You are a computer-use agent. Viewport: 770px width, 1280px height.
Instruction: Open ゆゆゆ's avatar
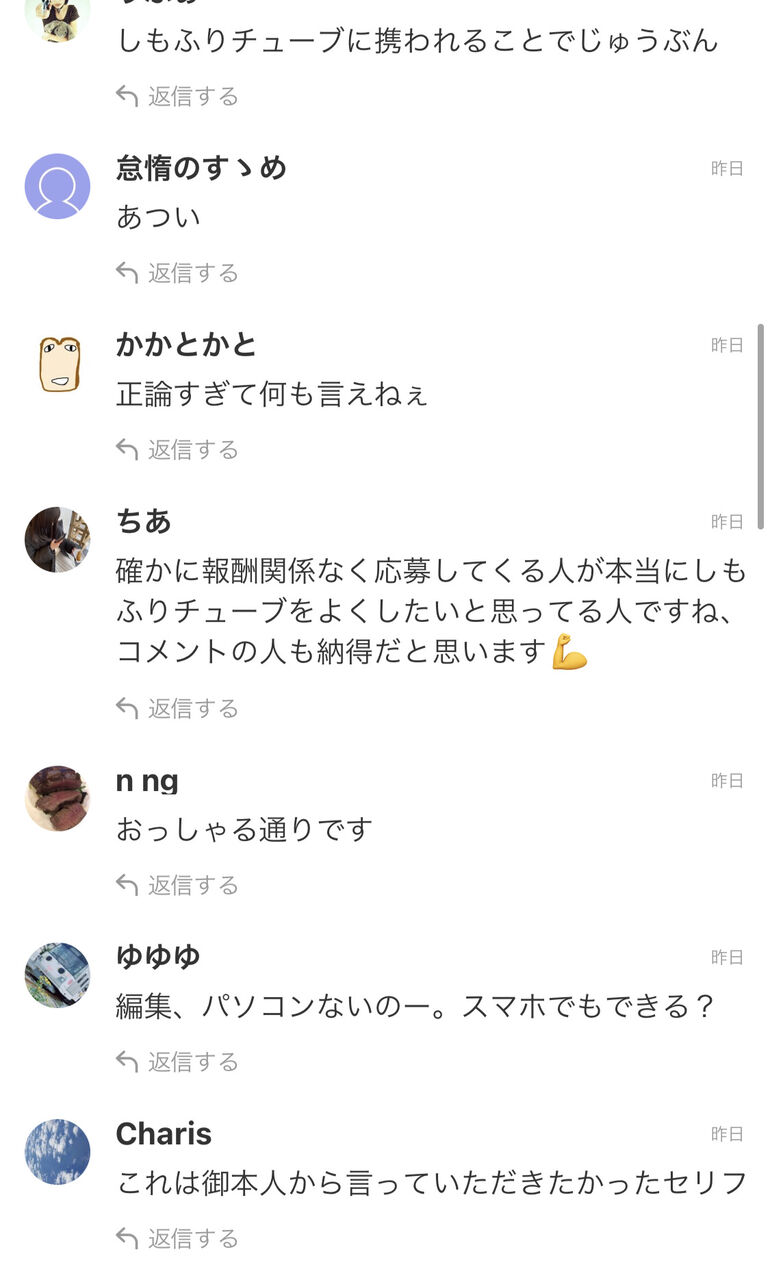(57, 975)
